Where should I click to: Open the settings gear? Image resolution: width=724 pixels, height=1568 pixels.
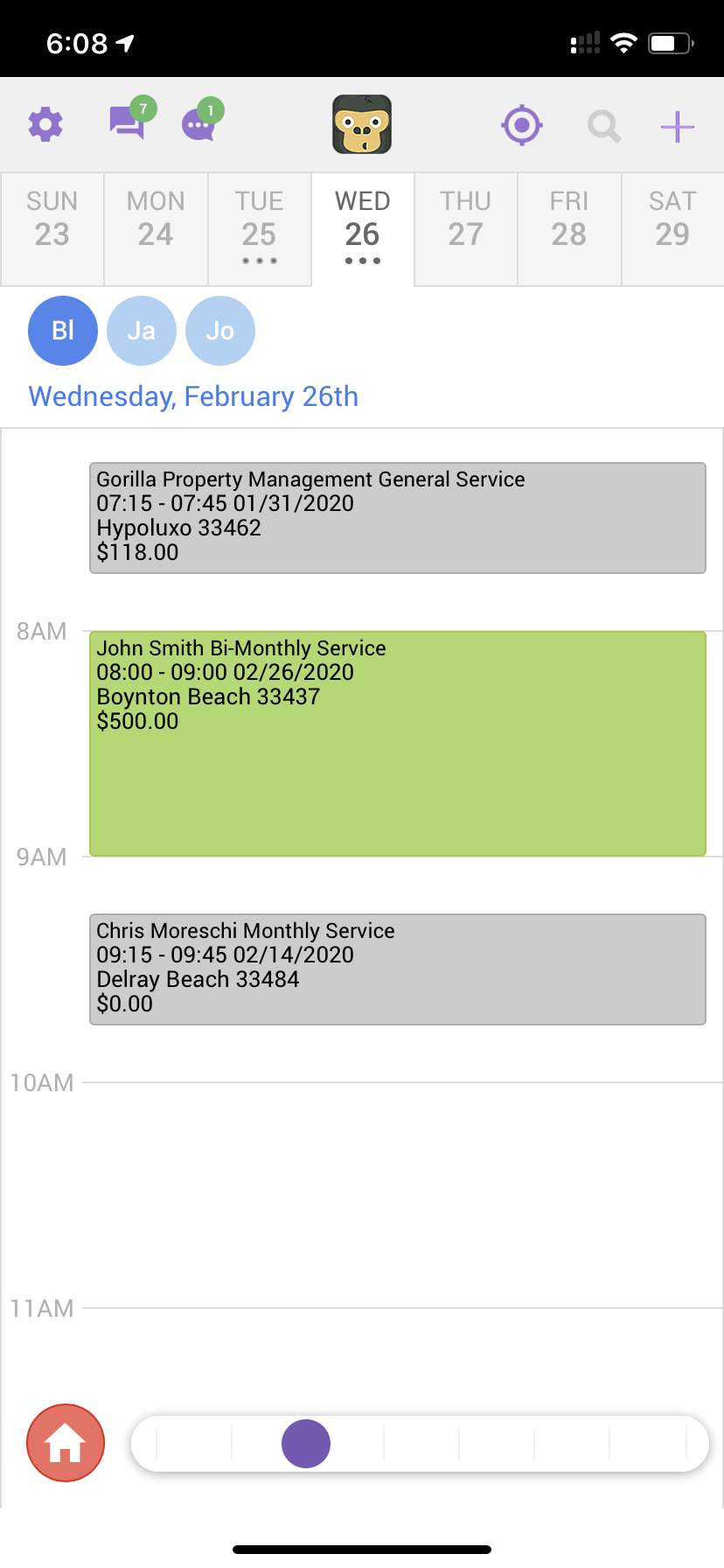pyautogui.click(x=45, y=124)
